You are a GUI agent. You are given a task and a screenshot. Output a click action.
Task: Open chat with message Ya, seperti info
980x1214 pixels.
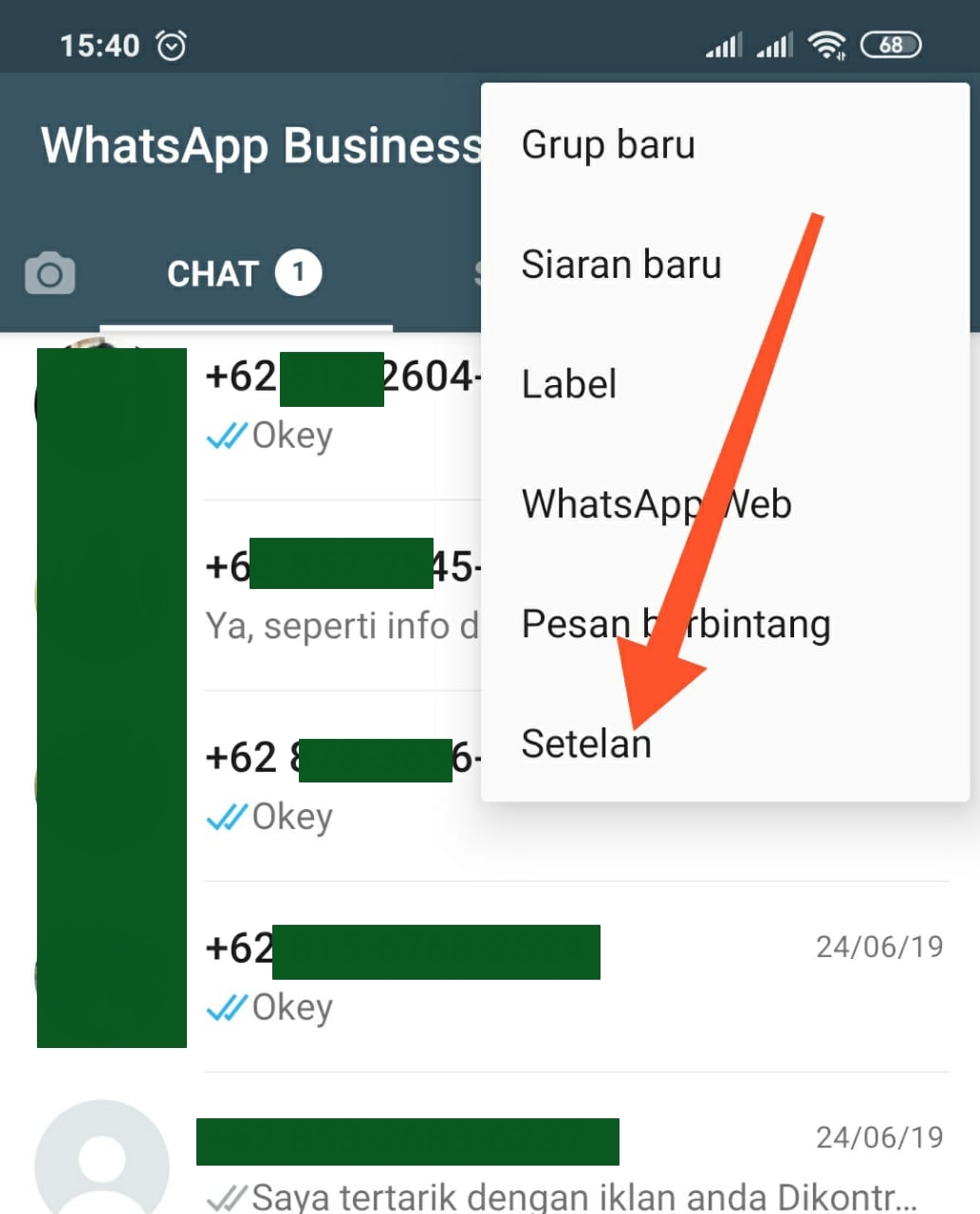click(x=342, y=598)
